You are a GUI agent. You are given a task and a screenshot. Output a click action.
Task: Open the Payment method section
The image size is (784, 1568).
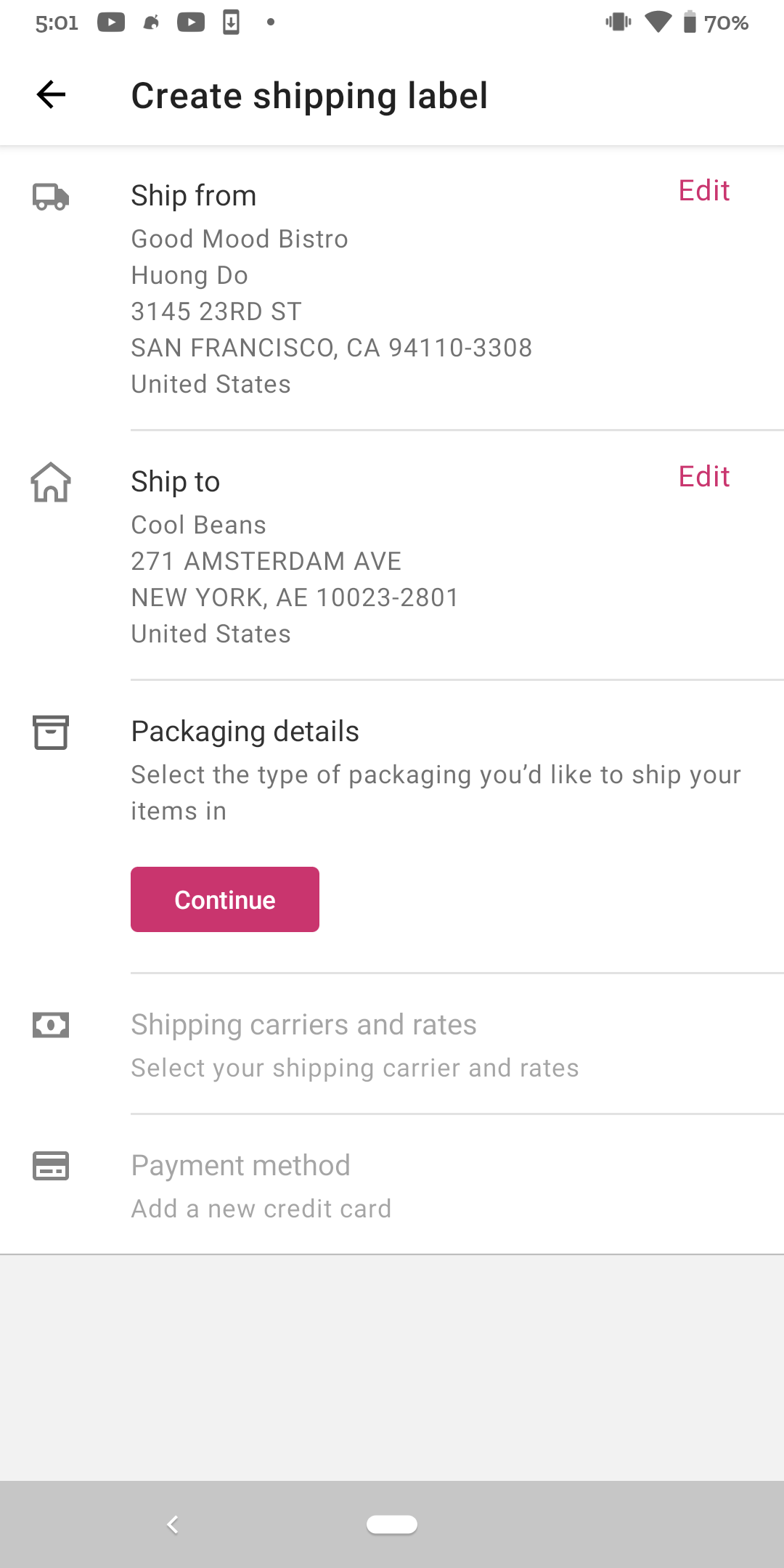tap(240, 1165)
